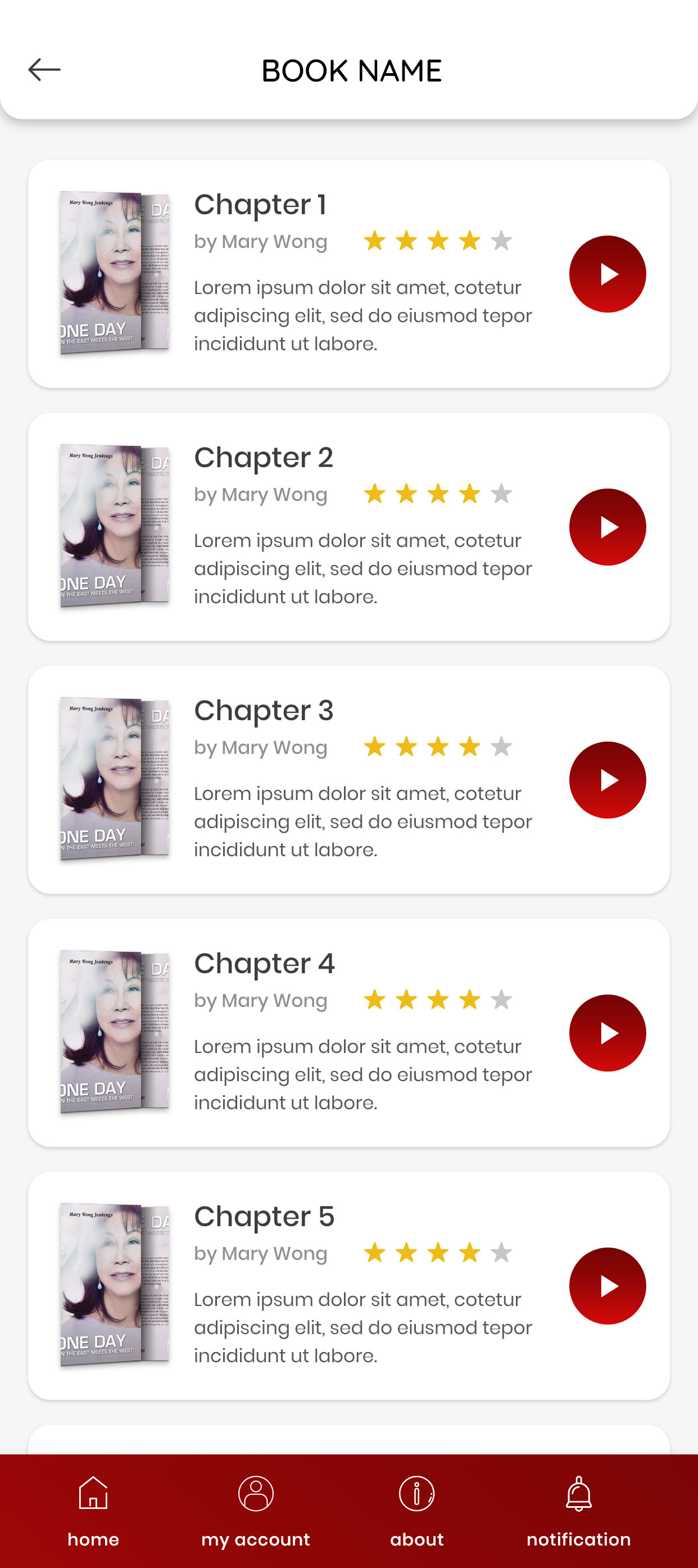The image size is (698, 1568).
Task: Play Chapter 4 audio
Action: point(607,1033)
